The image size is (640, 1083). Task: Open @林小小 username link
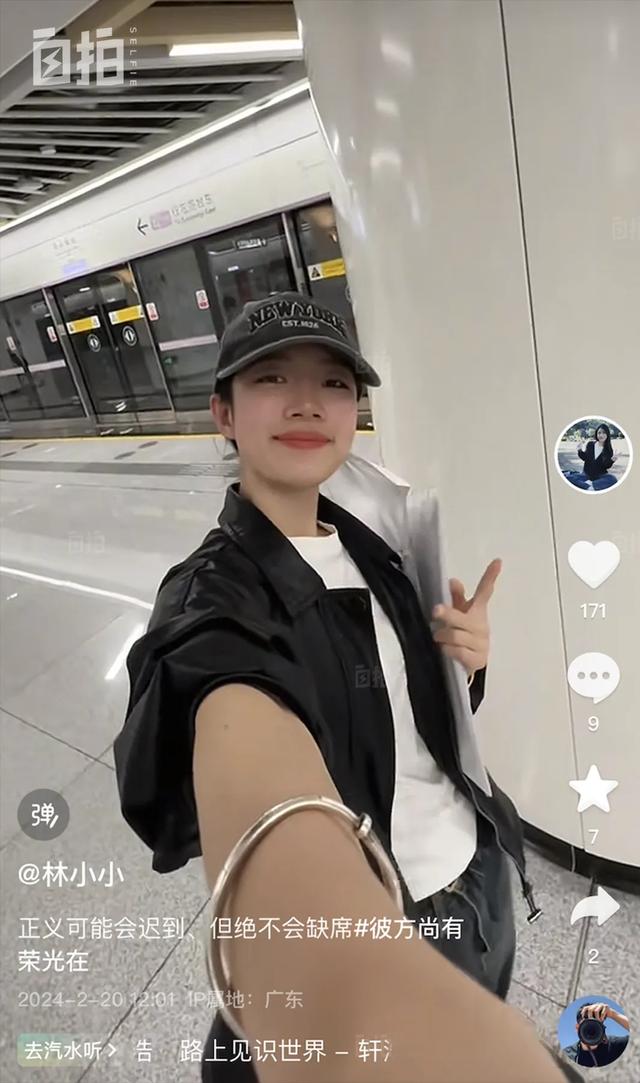(71, 874)
